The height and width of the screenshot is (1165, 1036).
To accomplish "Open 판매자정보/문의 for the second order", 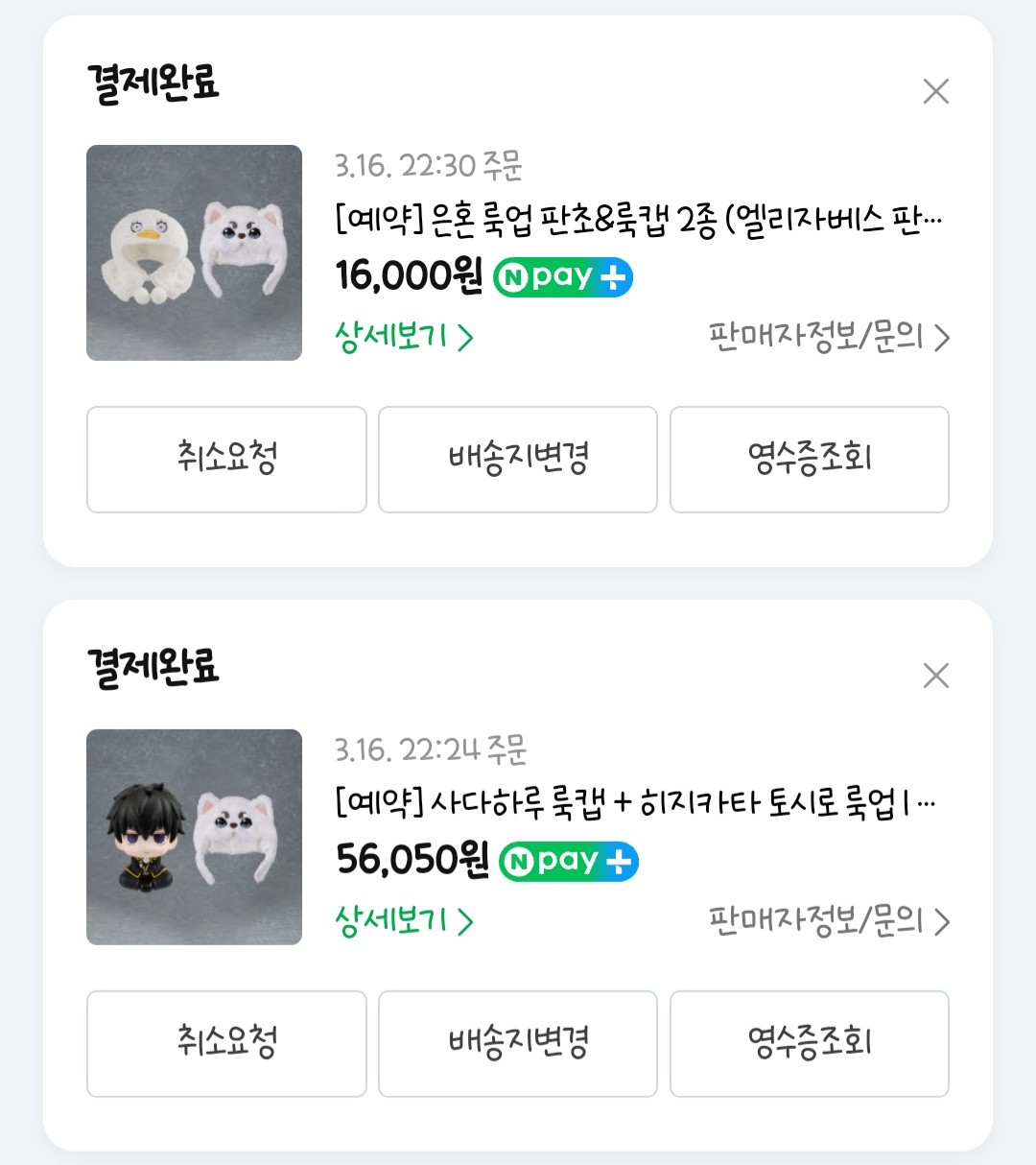I will point(820,922).
